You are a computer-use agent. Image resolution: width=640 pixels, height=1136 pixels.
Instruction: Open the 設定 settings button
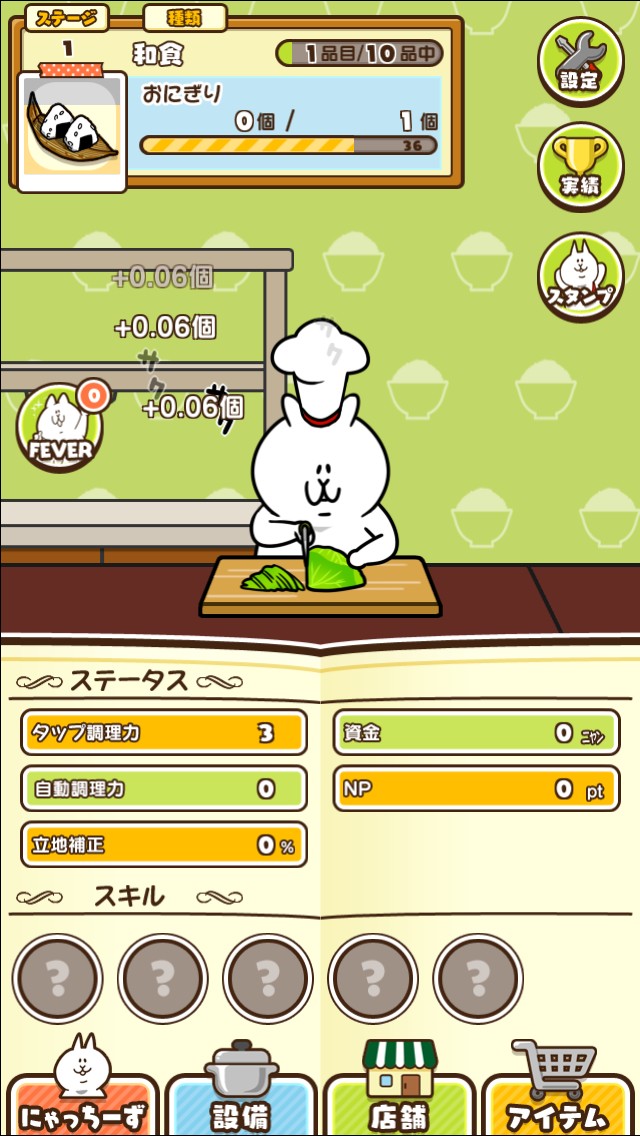(x=580, y=62)
